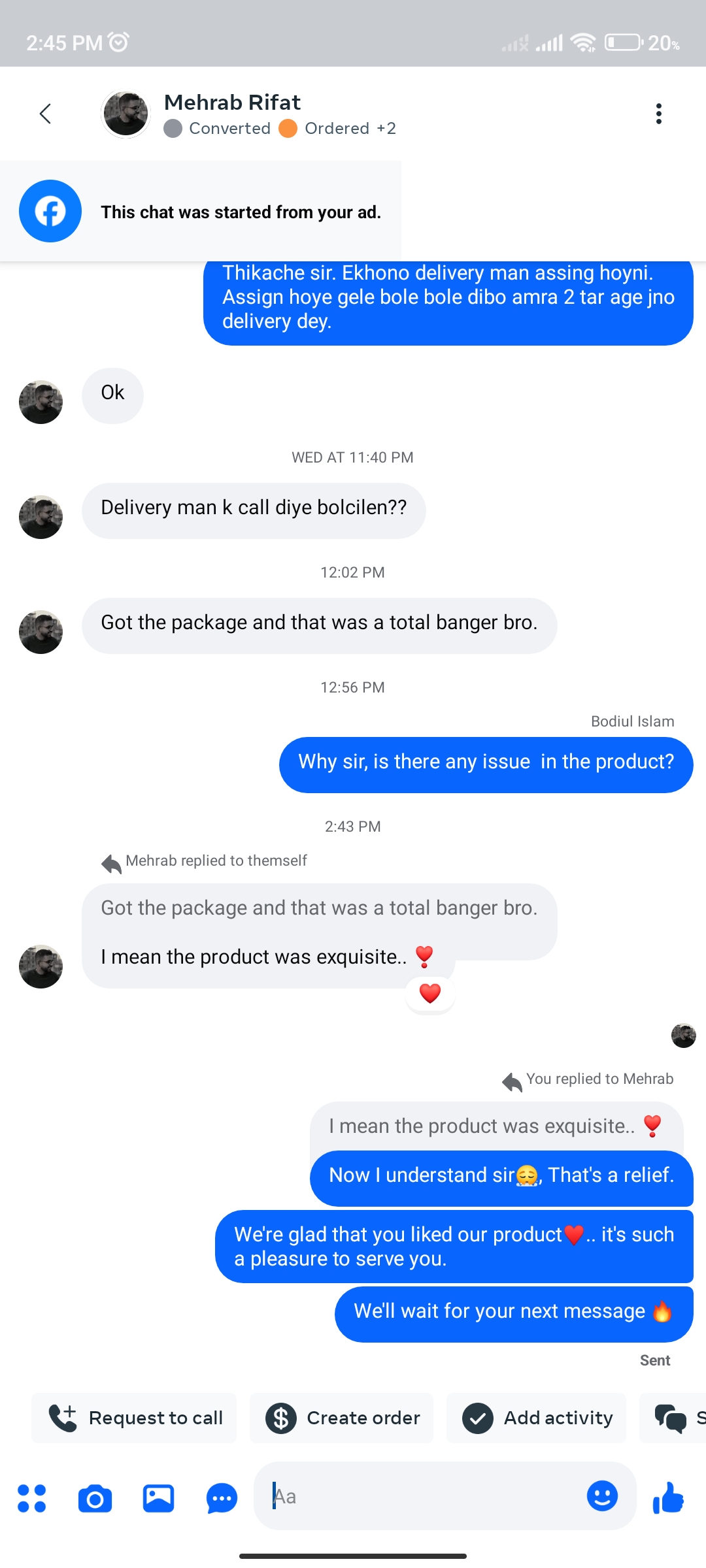
Task: Create order for this customer
Action: click(x=342, y=1418)
